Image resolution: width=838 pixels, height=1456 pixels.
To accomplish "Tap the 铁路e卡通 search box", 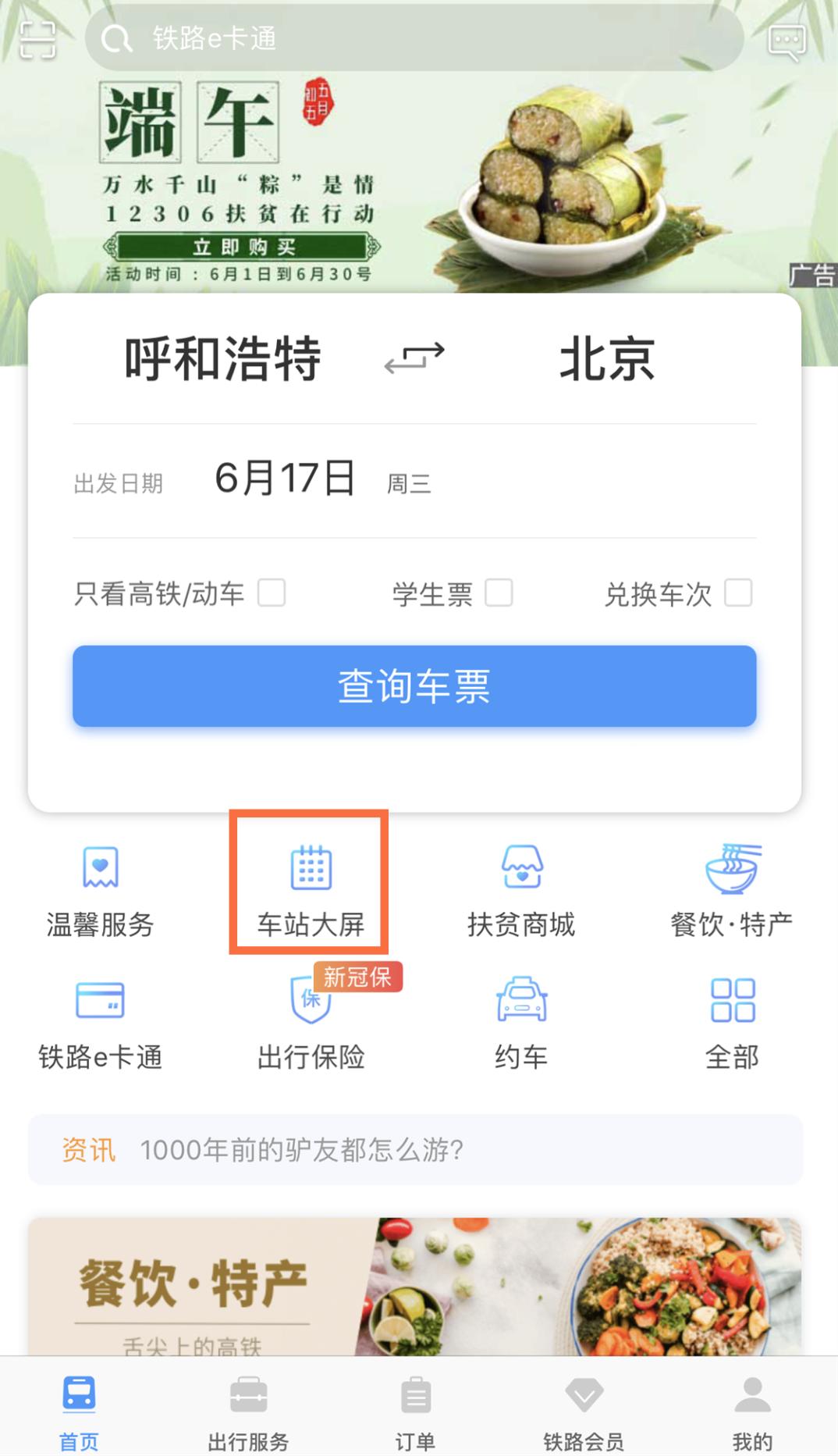I will 414,38.
